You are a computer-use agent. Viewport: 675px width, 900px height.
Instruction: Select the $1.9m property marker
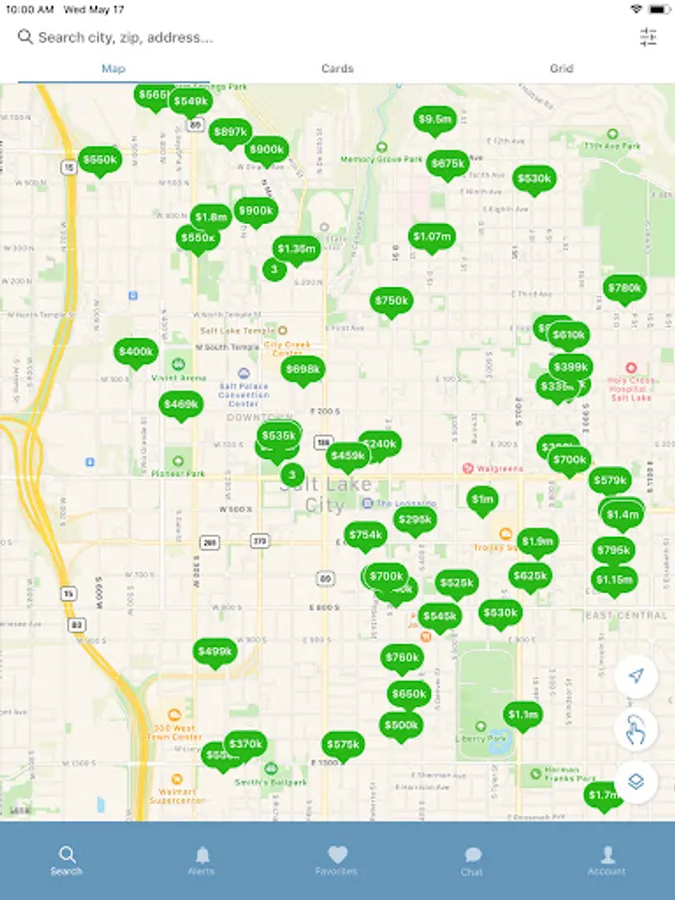pyautogui.click(x=537, y=542)
